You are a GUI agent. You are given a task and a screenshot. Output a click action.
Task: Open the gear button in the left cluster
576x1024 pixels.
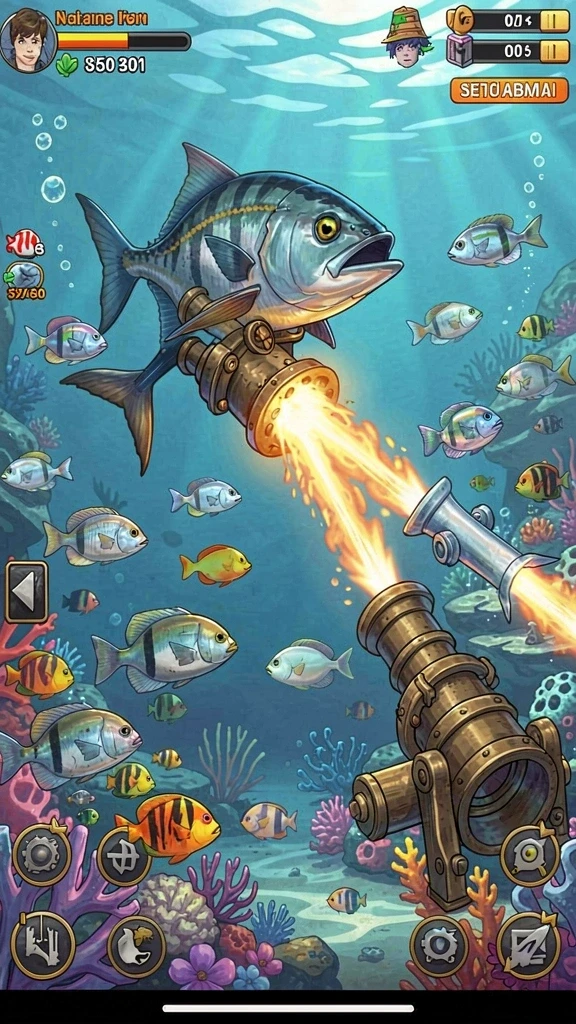(x=42, y=854)
